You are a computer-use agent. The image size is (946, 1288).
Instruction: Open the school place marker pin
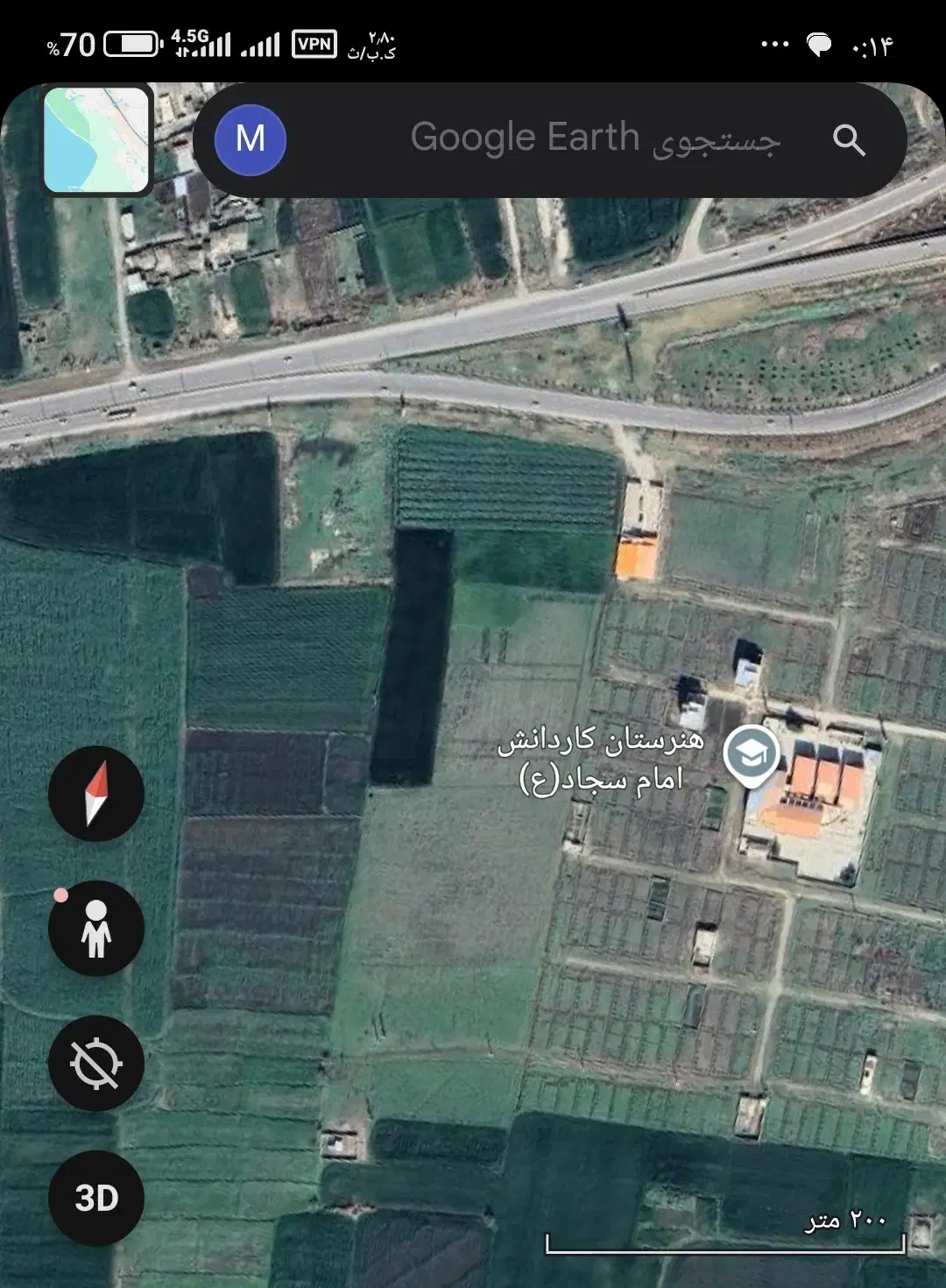tap(752, 755)
